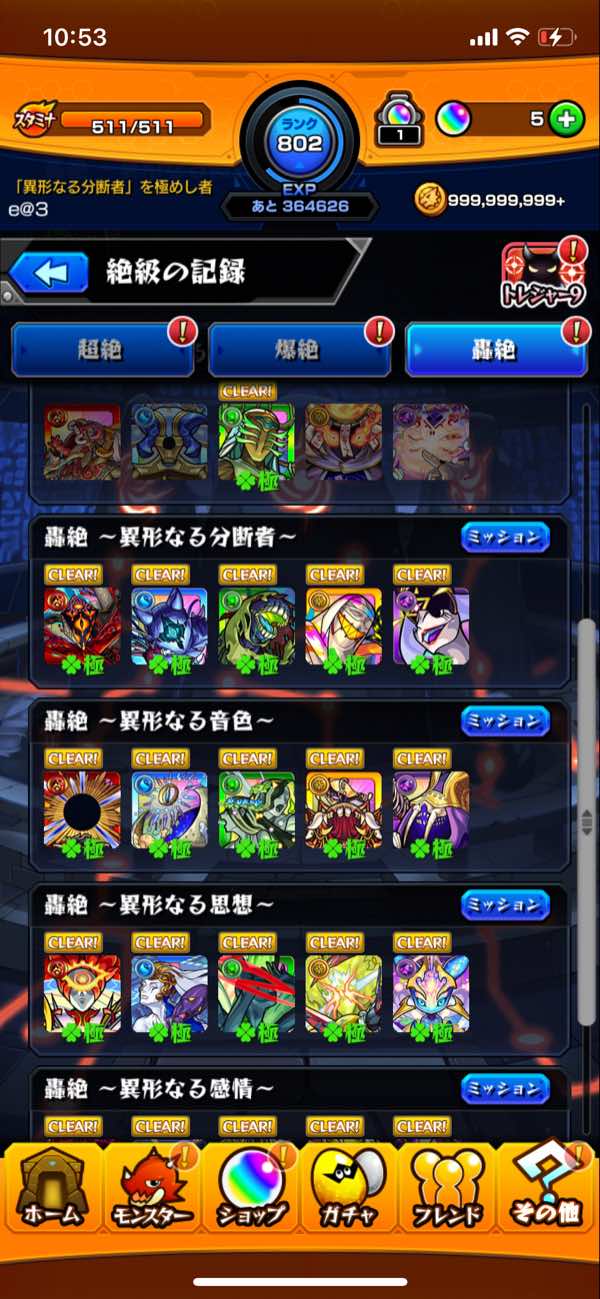This screenshot has width=600, height=1299.
Task: Select the eye monster in 異形なる思想
Action: click(82, 994)
